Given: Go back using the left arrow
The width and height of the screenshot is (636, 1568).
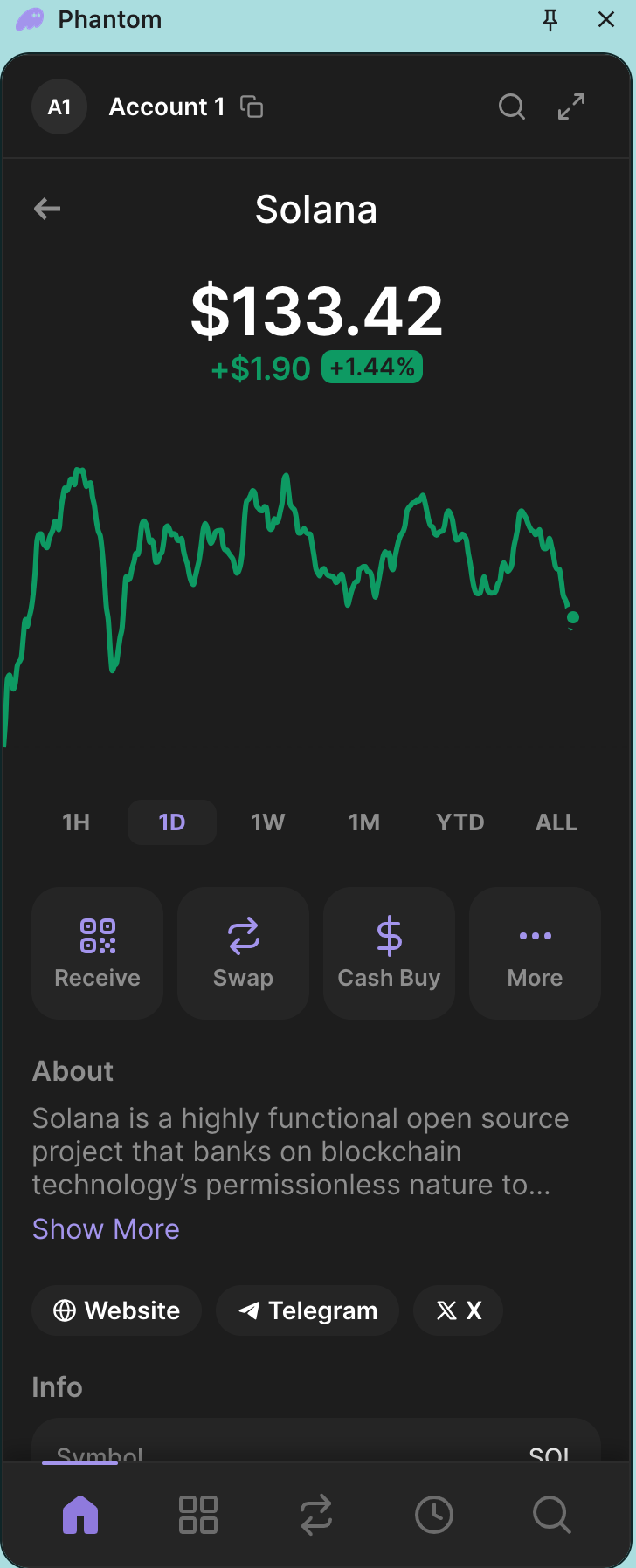Looking at the screenshot, I should [x=47, y=209].
